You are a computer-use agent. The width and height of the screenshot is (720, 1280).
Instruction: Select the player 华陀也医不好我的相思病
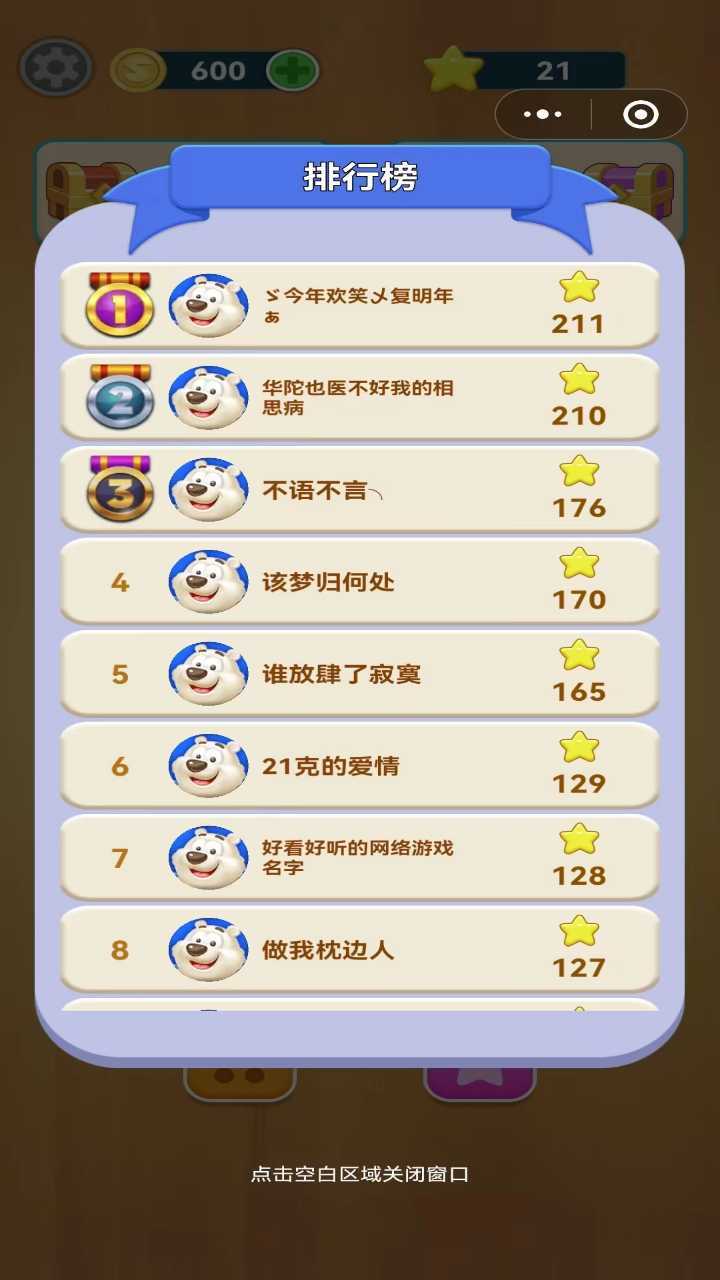click(x=360, y=397)
